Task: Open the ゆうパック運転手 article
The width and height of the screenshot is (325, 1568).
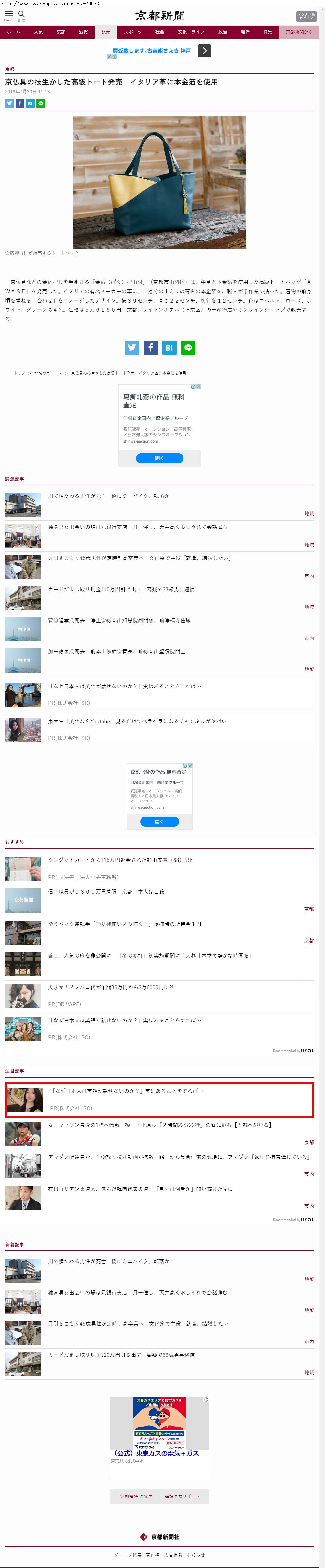Action: (125, 924)
